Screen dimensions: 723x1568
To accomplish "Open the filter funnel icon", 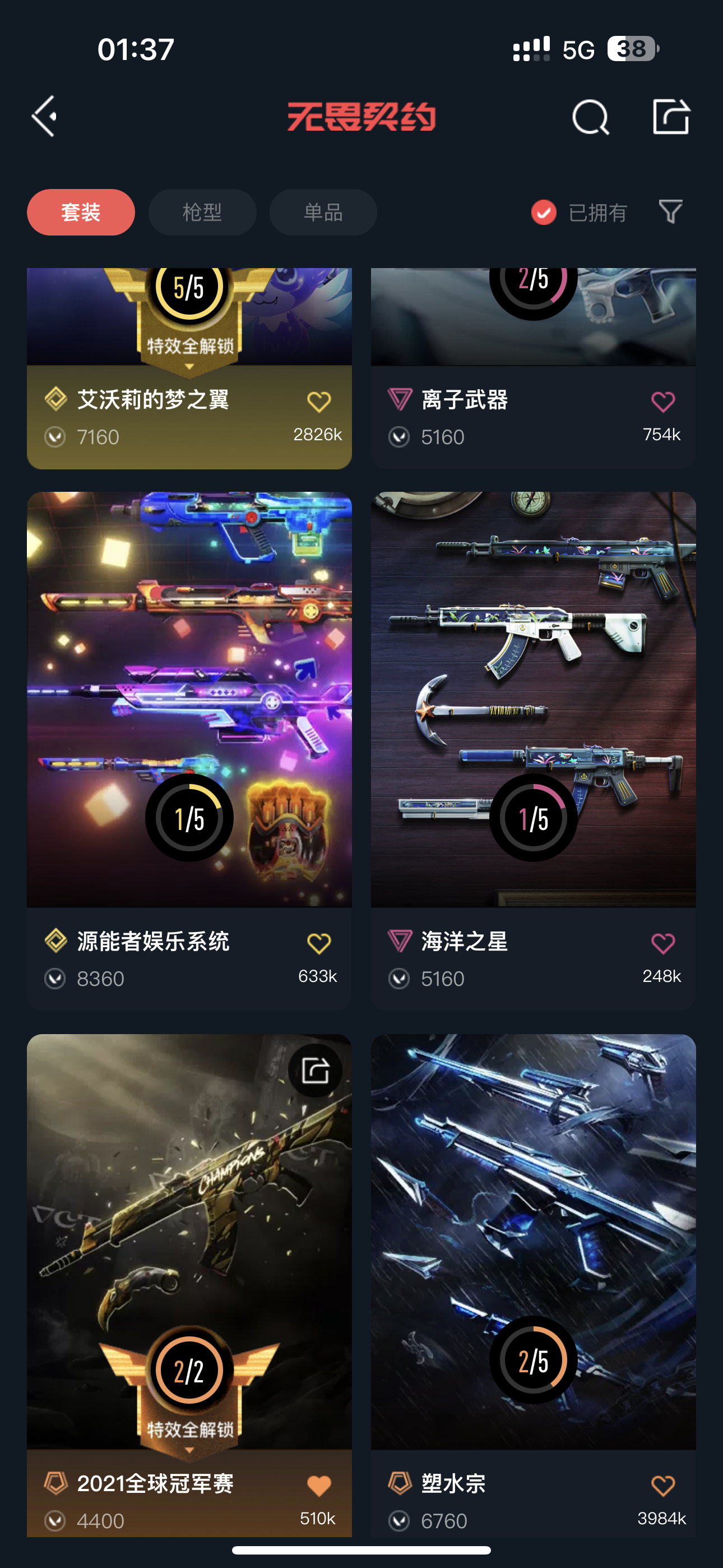I will pos(670,212).
